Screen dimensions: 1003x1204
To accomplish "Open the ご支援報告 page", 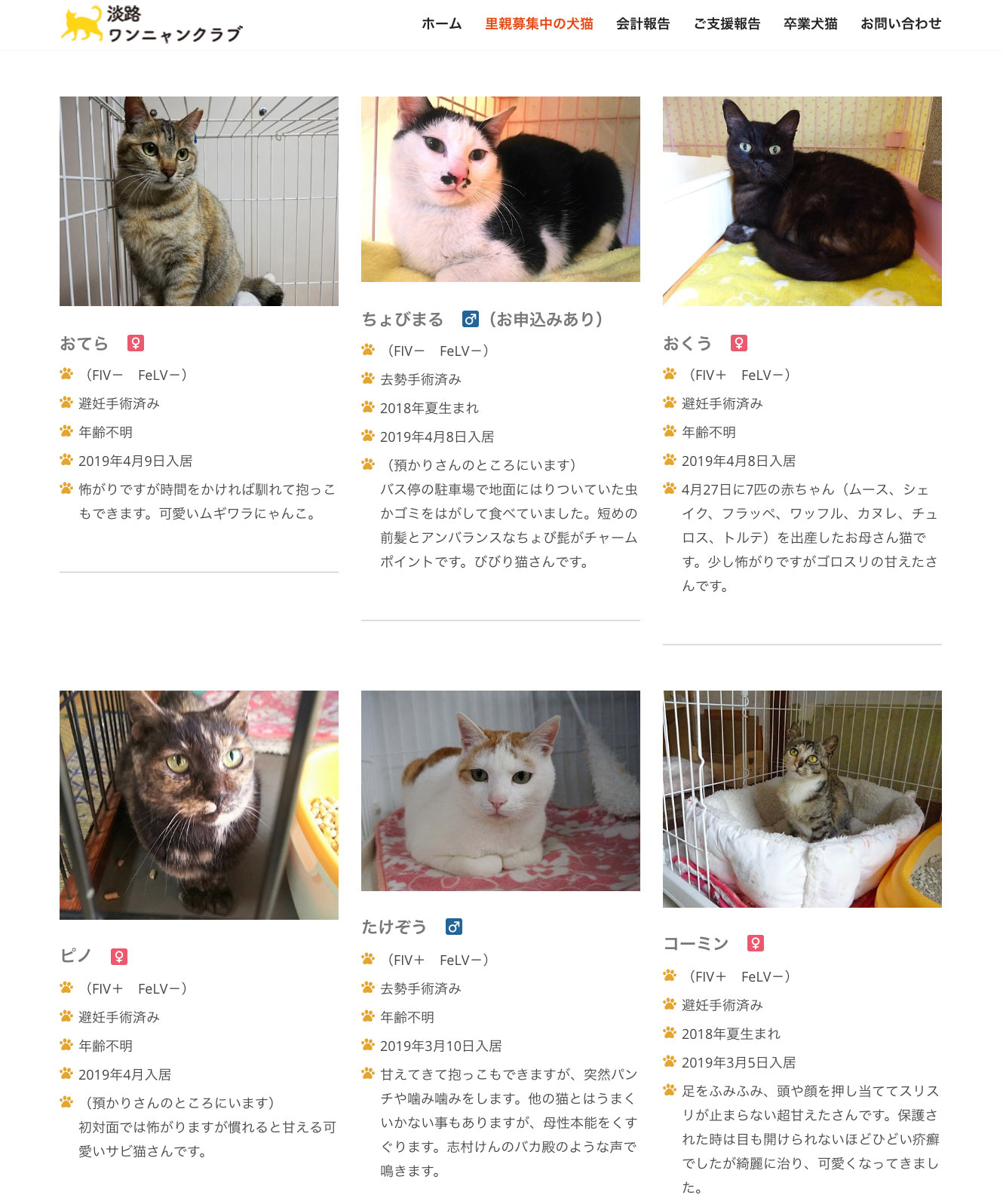I will pyautogui.click(x=726, y=24).
